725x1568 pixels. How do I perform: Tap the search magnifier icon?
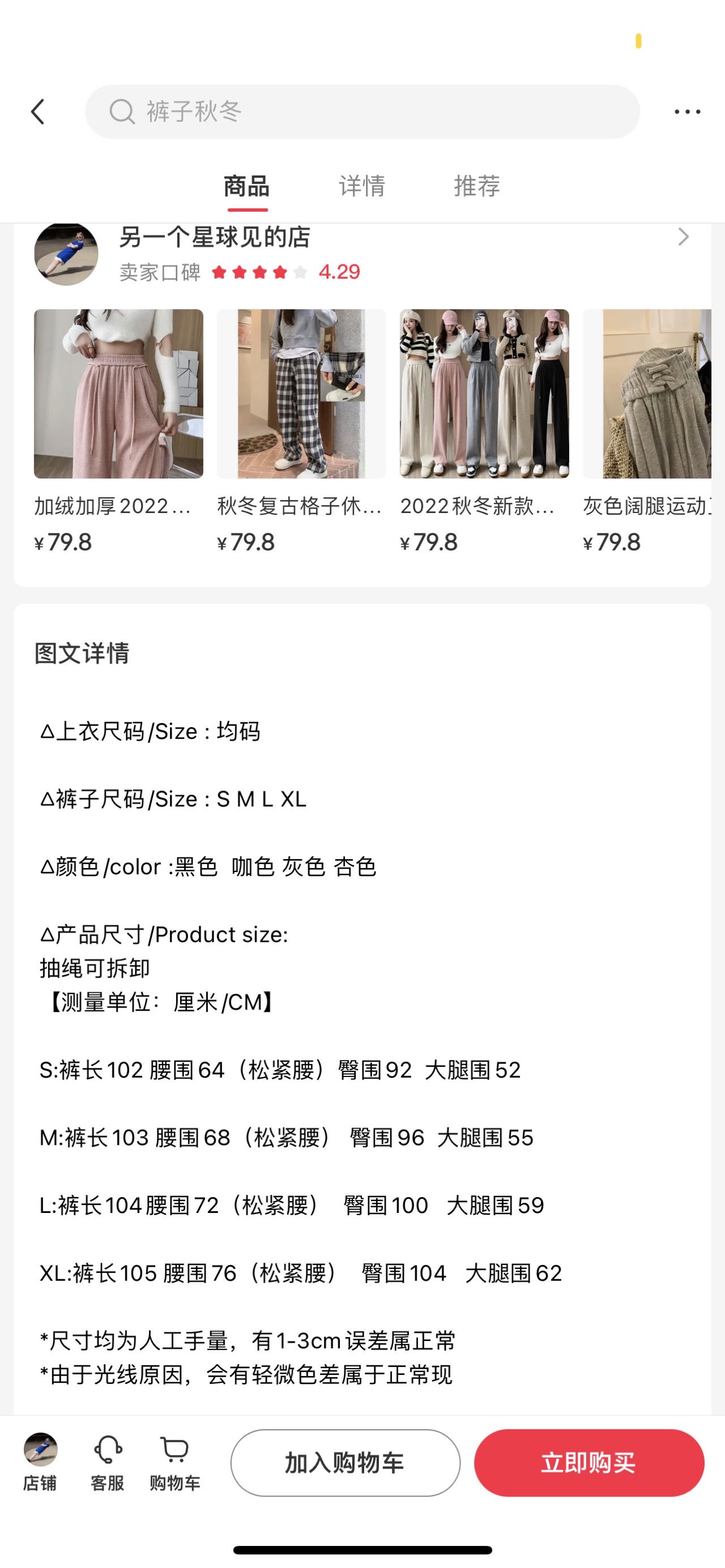(x=123, y=112)
